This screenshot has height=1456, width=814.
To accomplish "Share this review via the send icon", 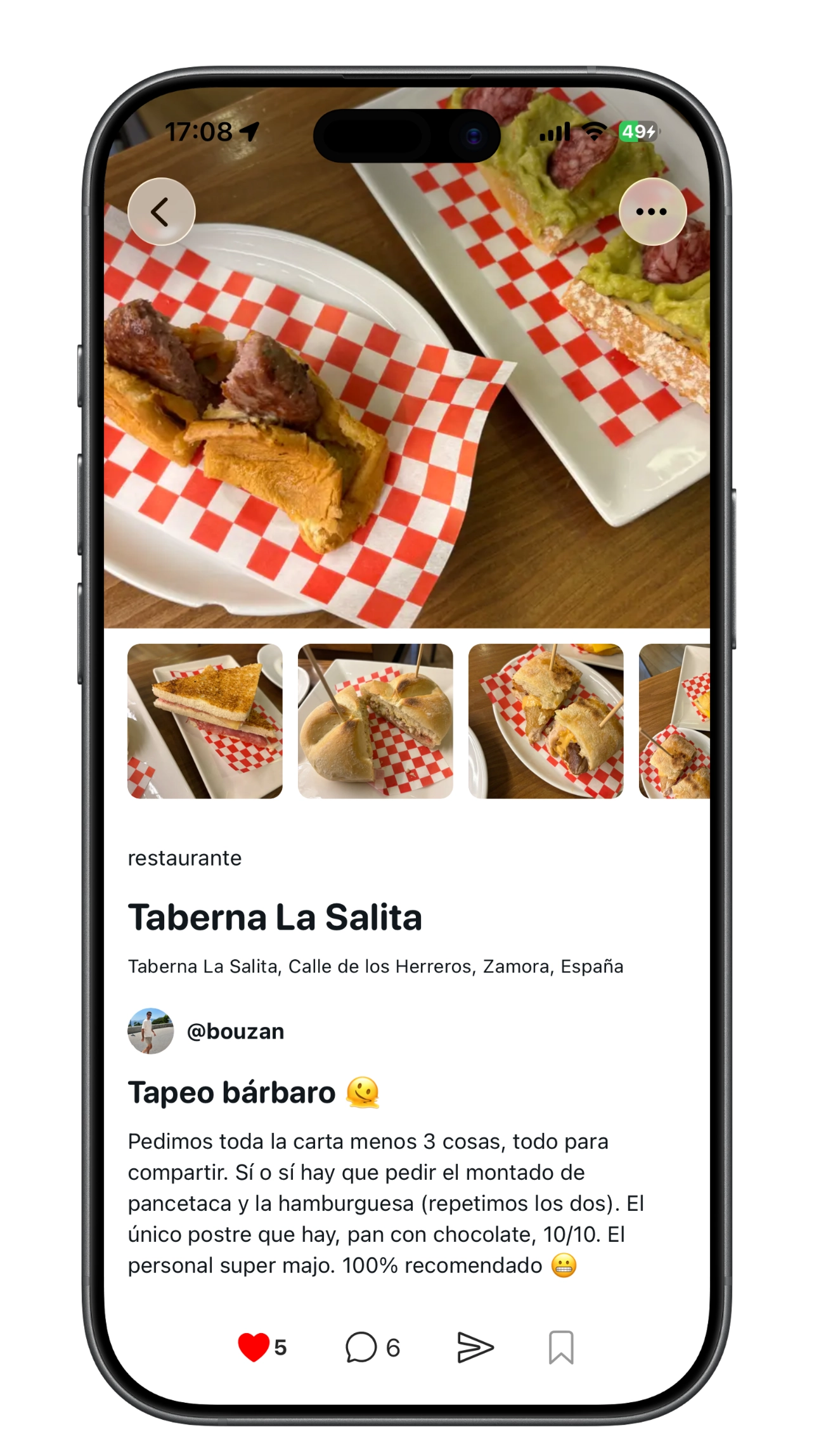I will pyautogui.click(x=475, y=1347).
